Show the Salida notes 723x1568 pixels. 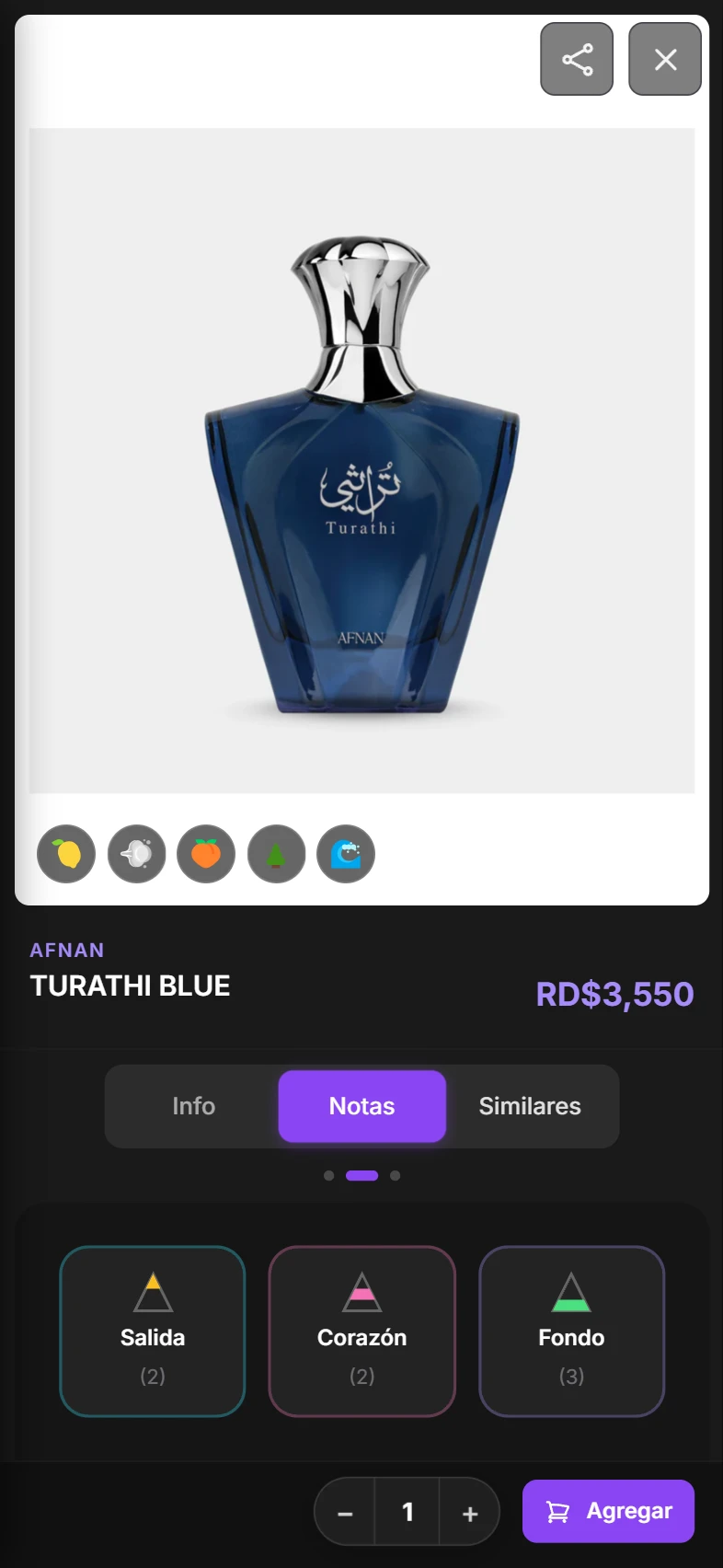[153, 1331]
